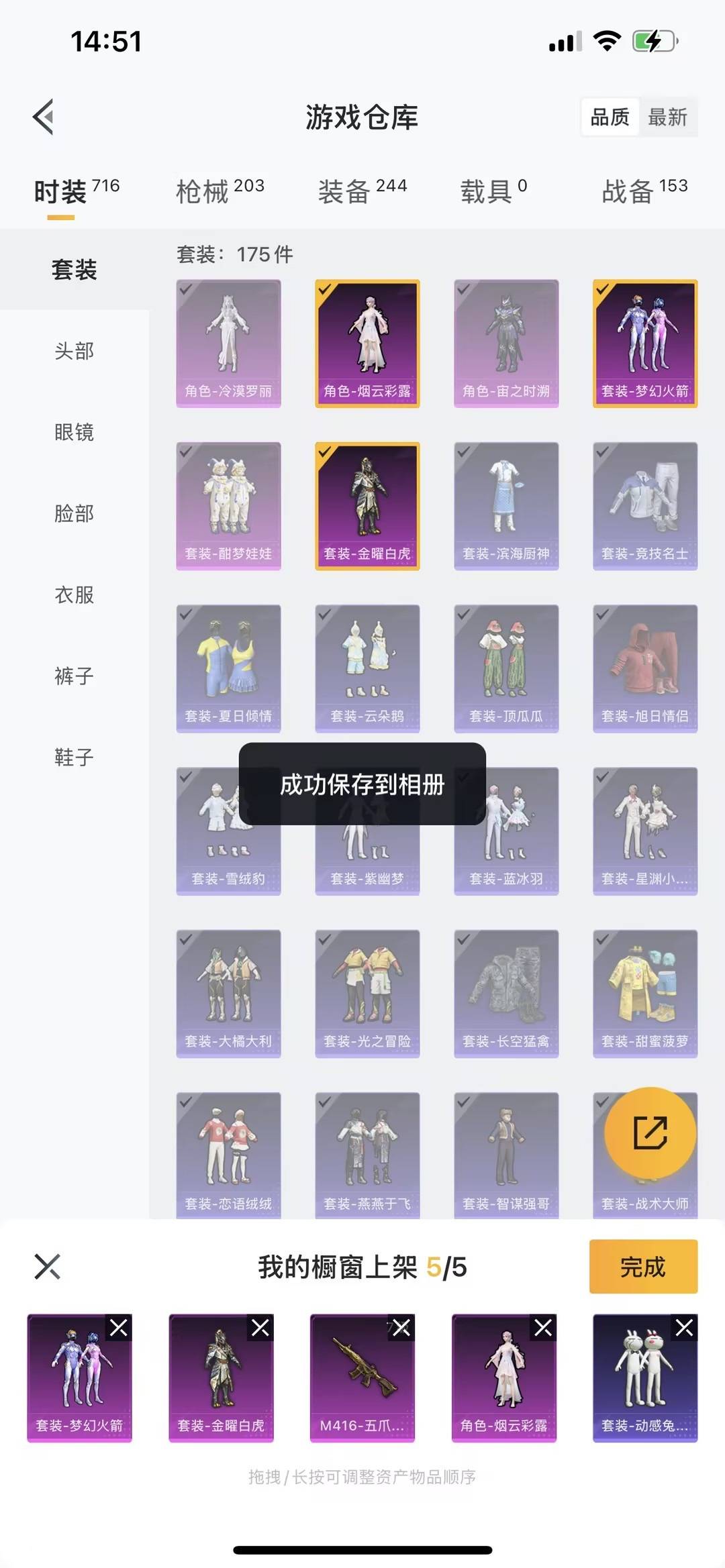Close the 我的橱窗上架 panel

[x=48, y=1267]
